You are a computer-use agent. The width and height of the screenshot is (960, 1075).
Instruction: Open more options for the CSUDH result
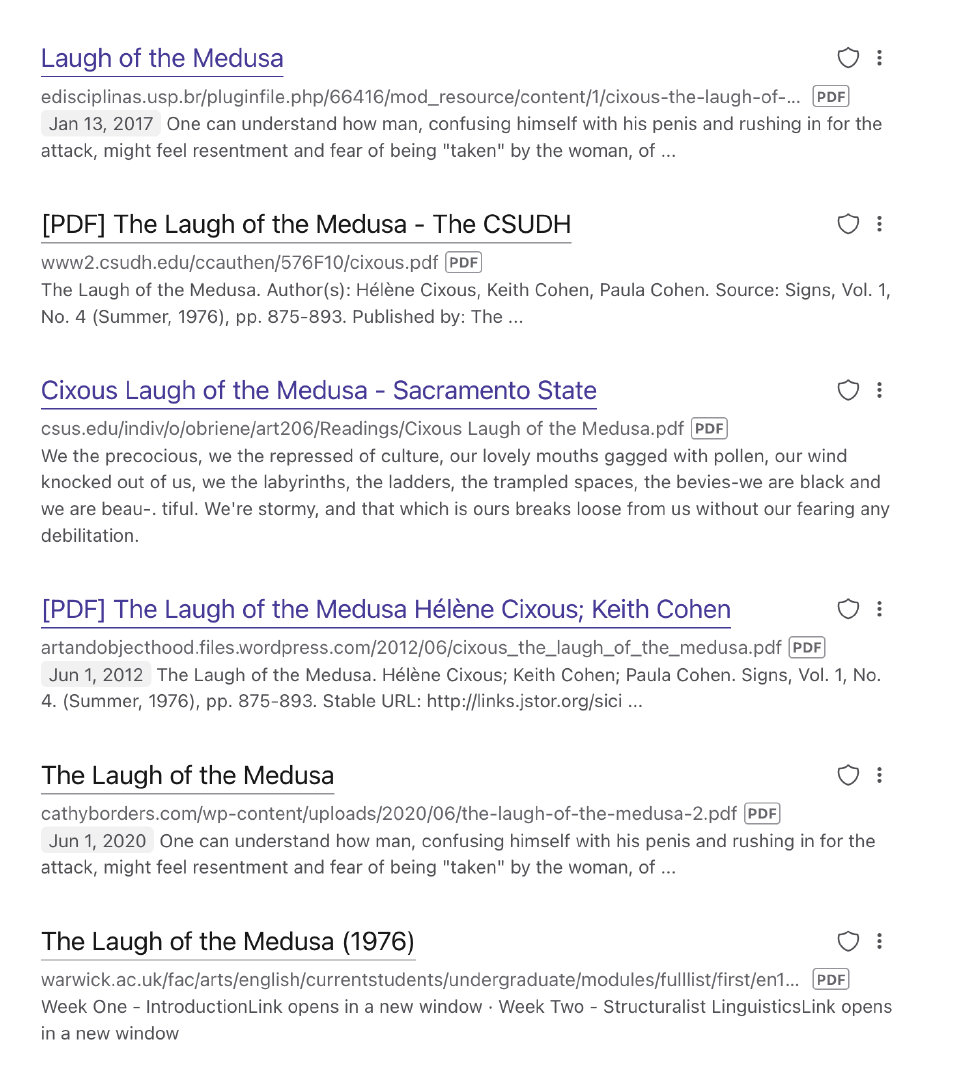(x=879, y=224)
